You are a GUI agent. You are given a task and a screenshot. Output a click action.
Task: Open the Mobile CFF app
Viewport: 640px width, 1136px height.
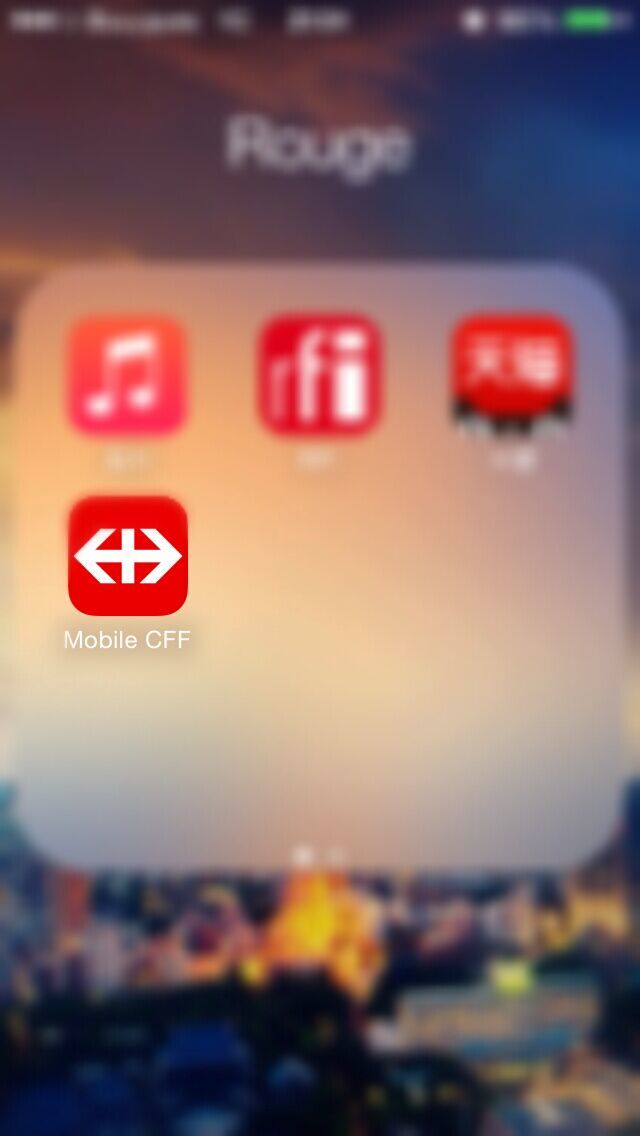tap(127, 556)
